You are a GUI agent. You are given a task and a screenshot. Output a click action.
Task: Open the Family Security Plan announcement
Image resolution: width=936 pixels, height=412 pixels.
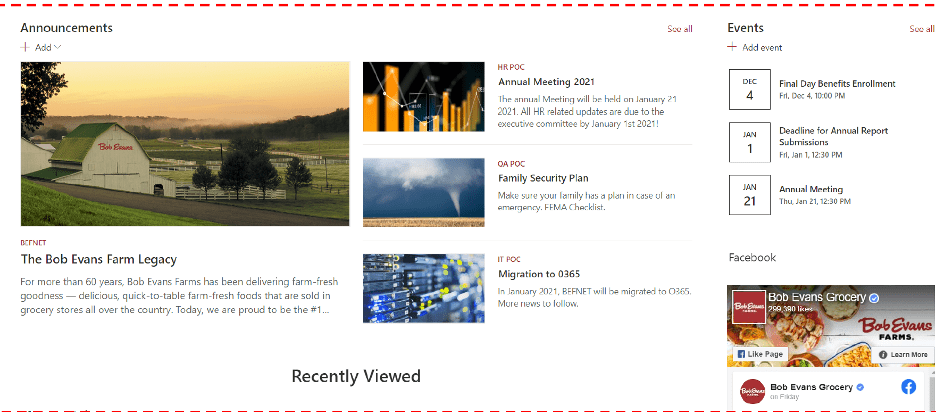tap(543, 178)
